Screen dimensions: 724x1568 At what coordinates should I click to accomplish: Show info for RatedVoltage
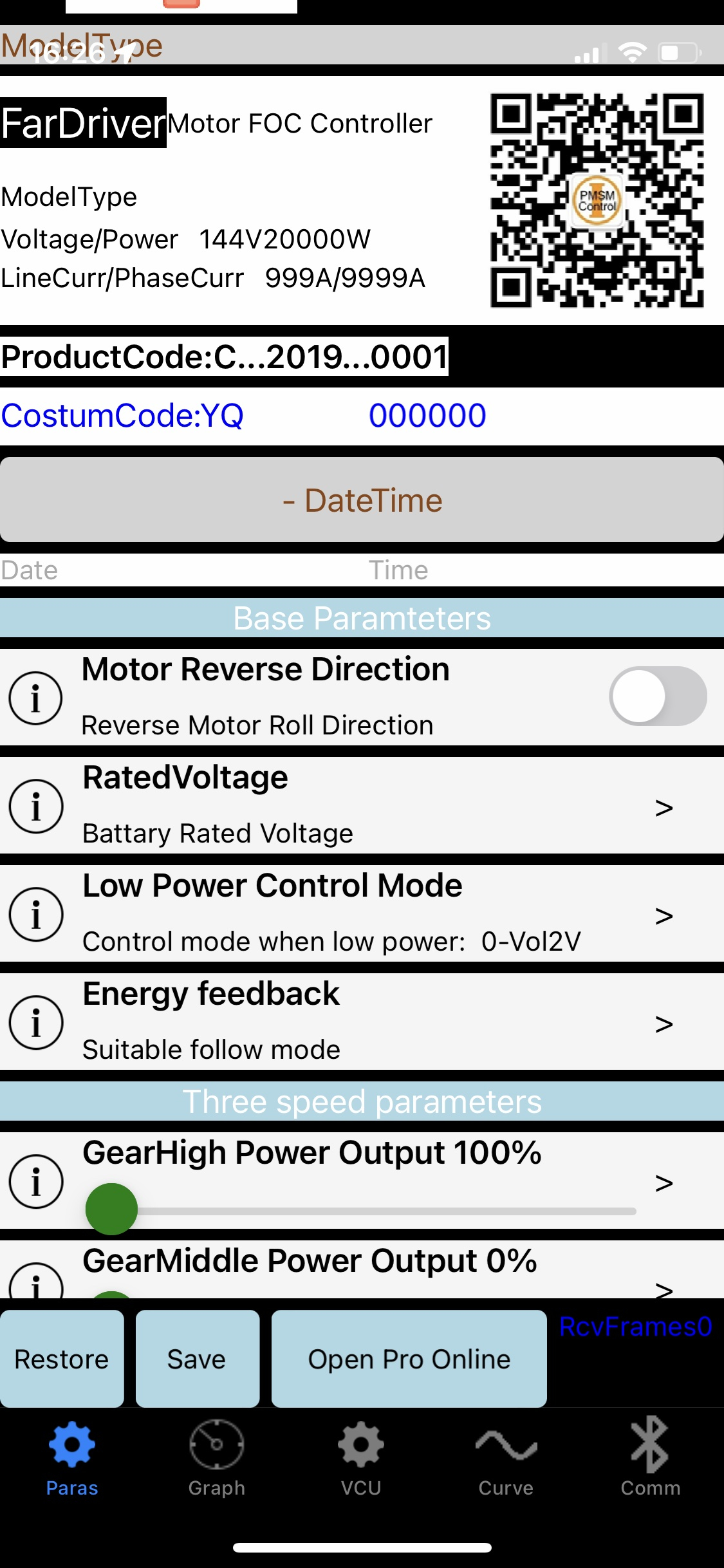pos(36,806)
